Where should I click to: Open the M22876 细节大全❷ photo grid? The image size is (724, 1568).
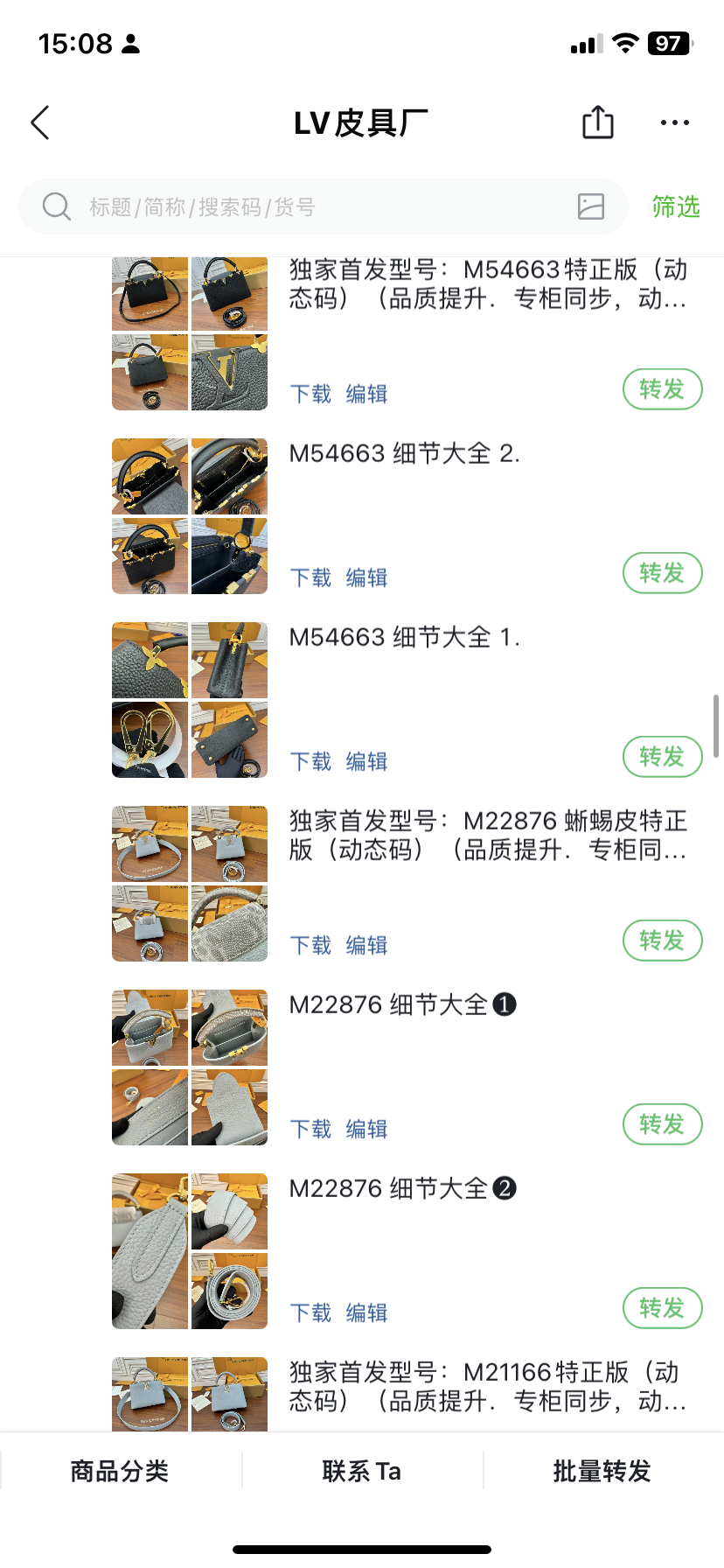pyautogui.click(x=190, y=1251)
